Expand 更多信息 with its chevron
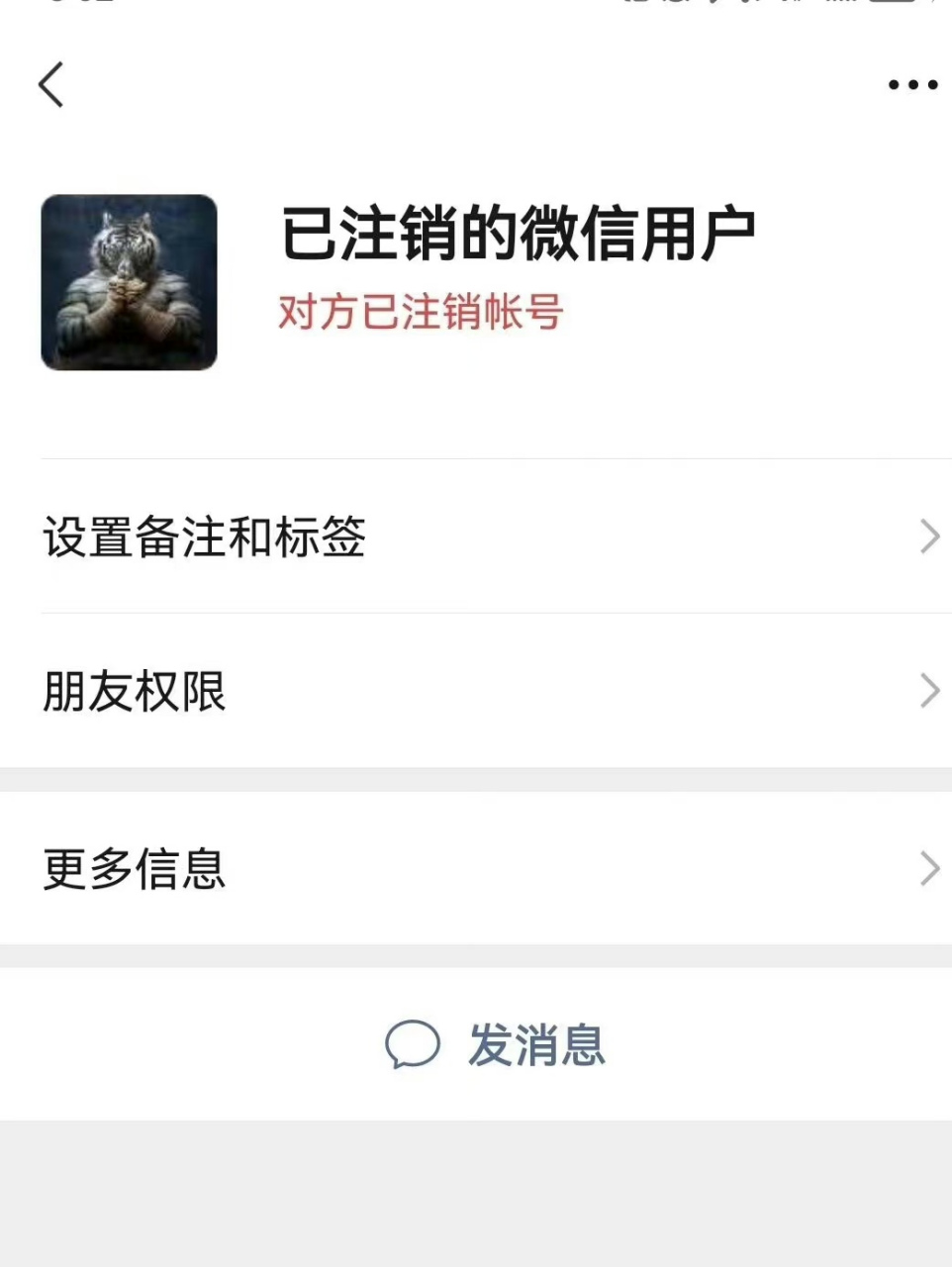The image size is (952, 1267). coord(927,869)
